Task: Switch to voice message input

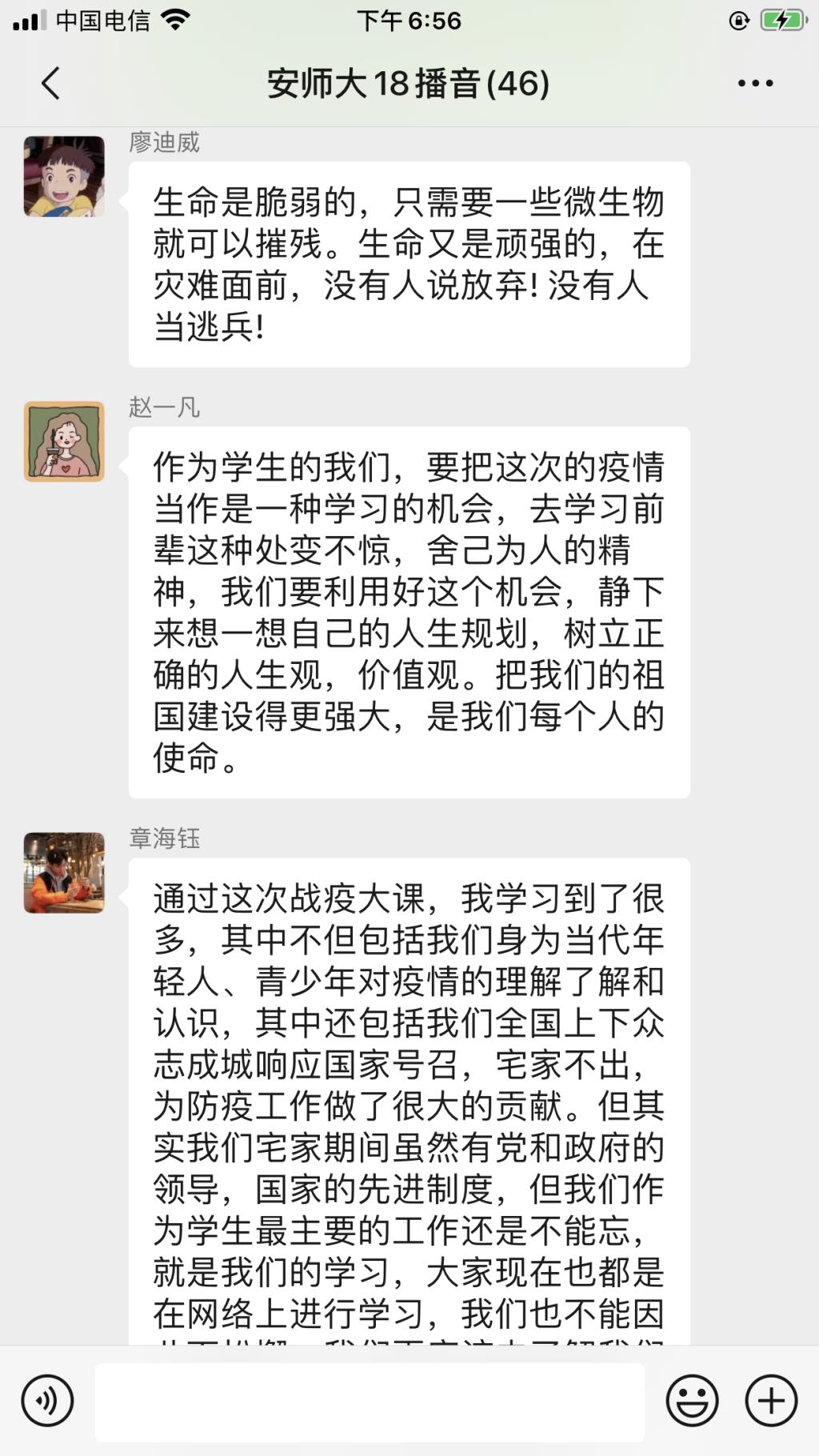Action: pyautogui.click(x=48, y=1401)
